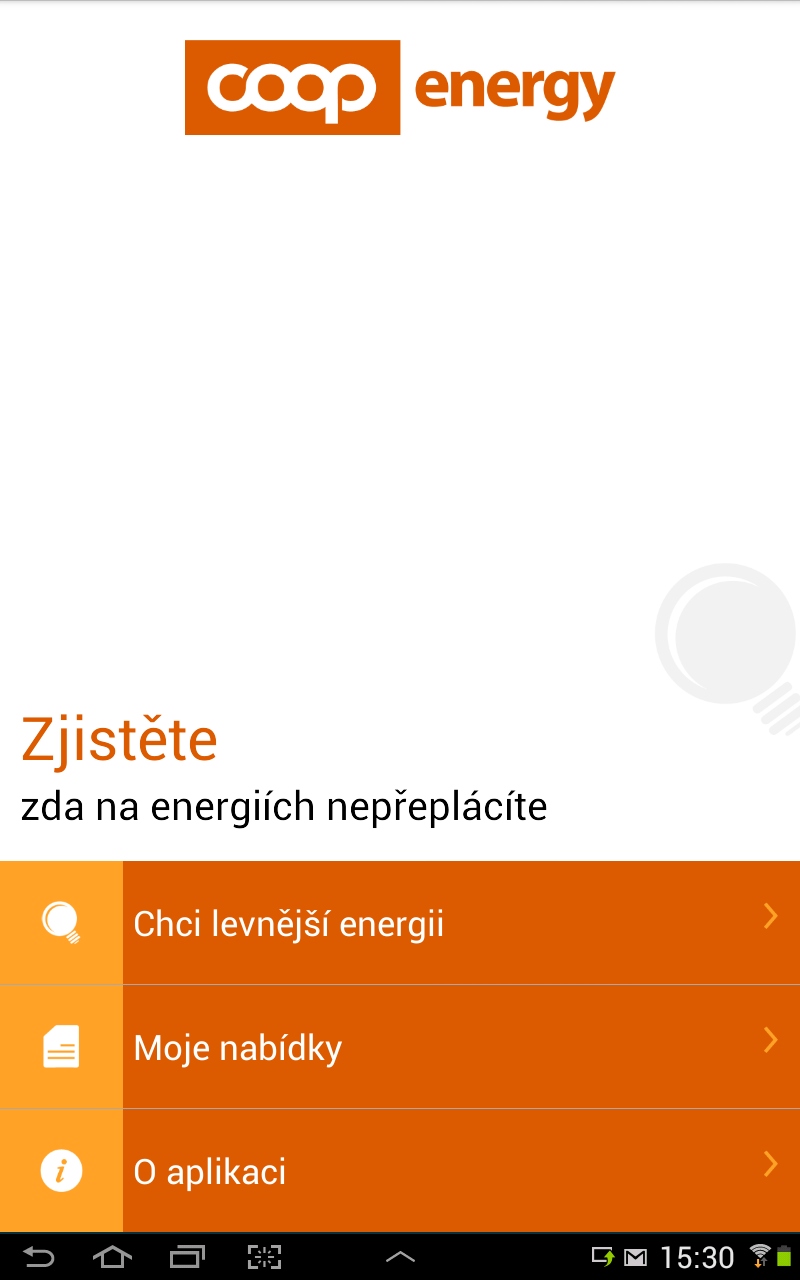
Task: Tap the system back button
Action: coord(38,1257)
